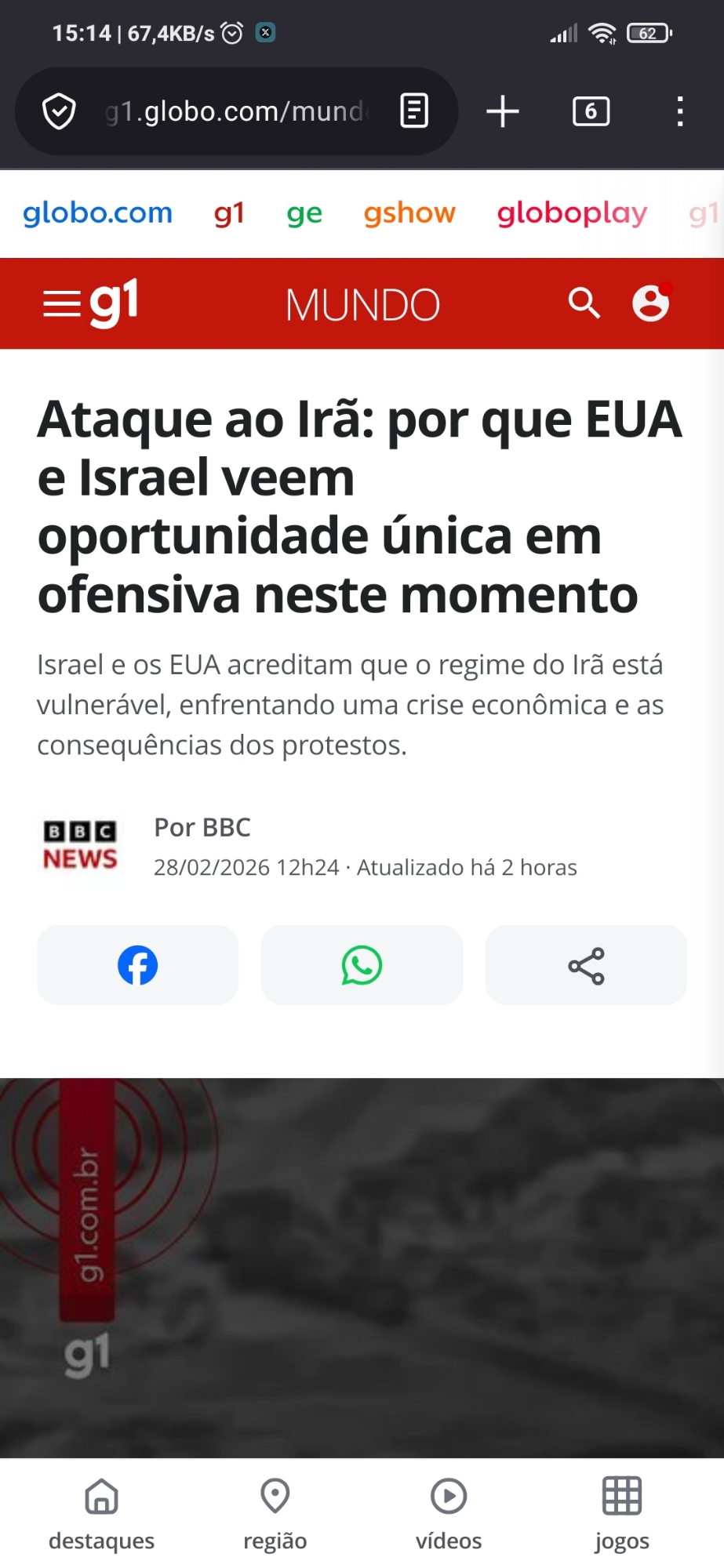Switch to the destaques tab
The image size is (724, 1568).
101,1514
